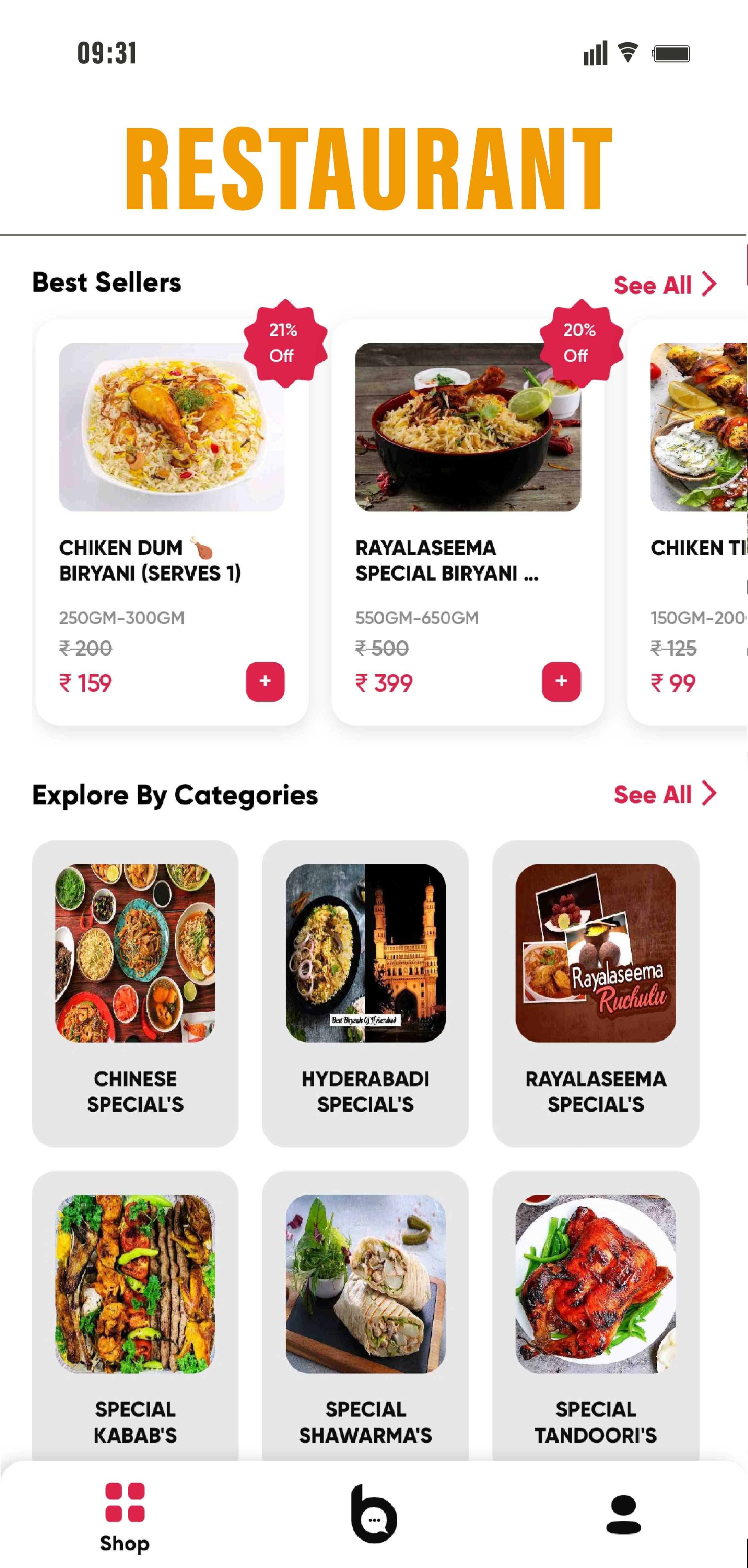Go to Special Shawarma's category
Viewport: 748px width, 1568px height.
(x=365, y=1315)
